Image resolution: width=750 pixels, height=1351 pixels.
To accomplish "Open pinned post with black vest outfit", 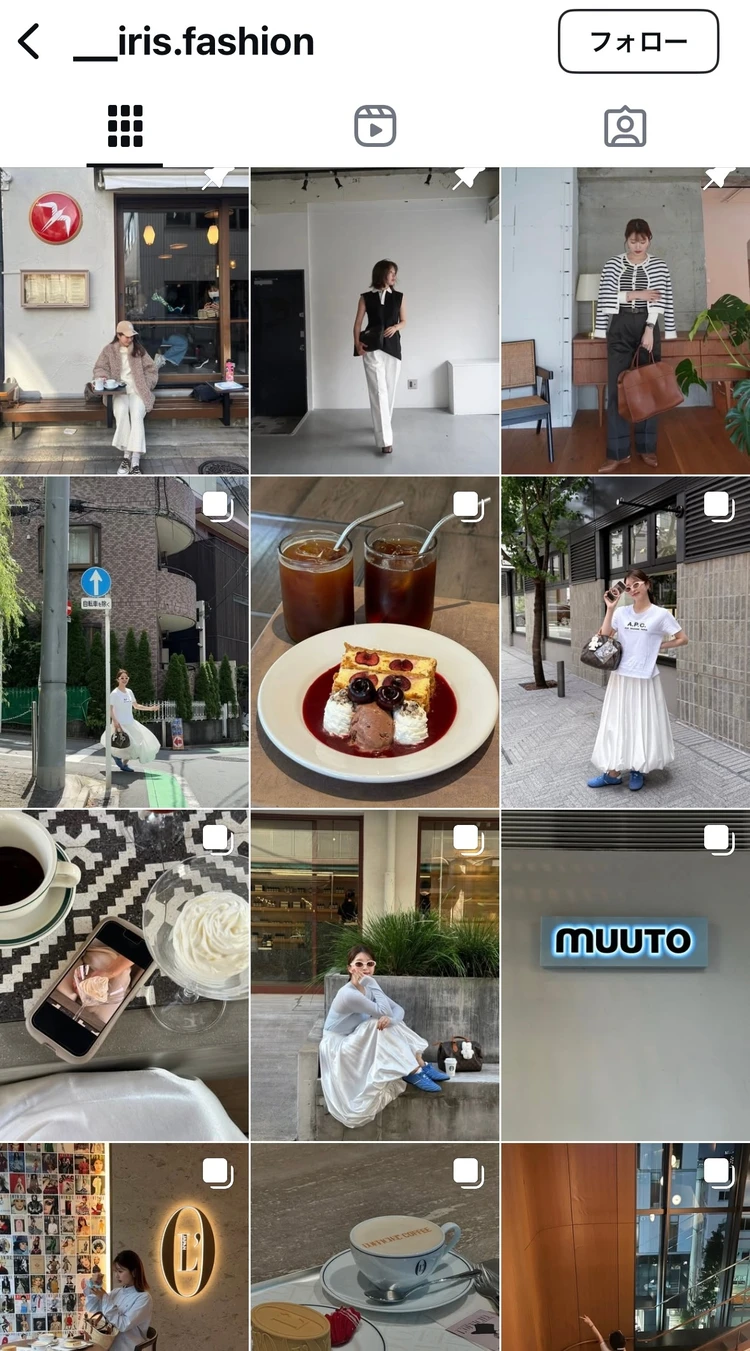I will (375, 320).
